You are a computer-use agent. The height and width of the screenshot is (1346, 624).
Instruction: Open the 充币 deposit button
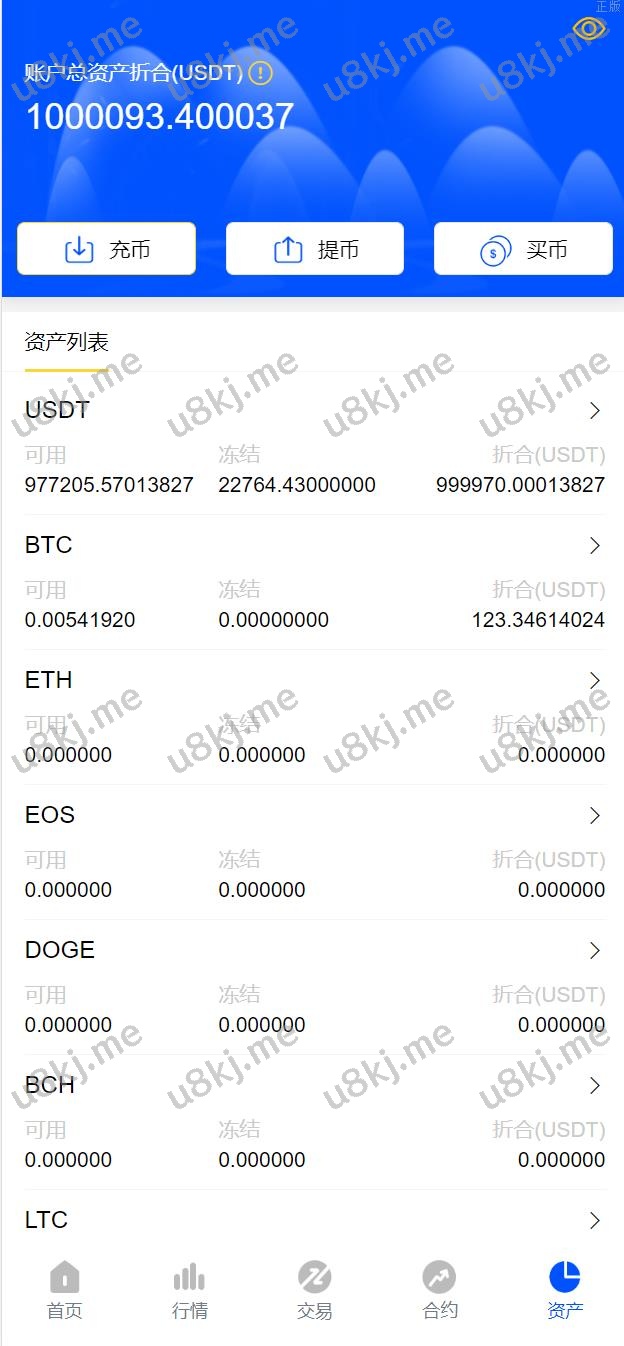tap(106, 249)
